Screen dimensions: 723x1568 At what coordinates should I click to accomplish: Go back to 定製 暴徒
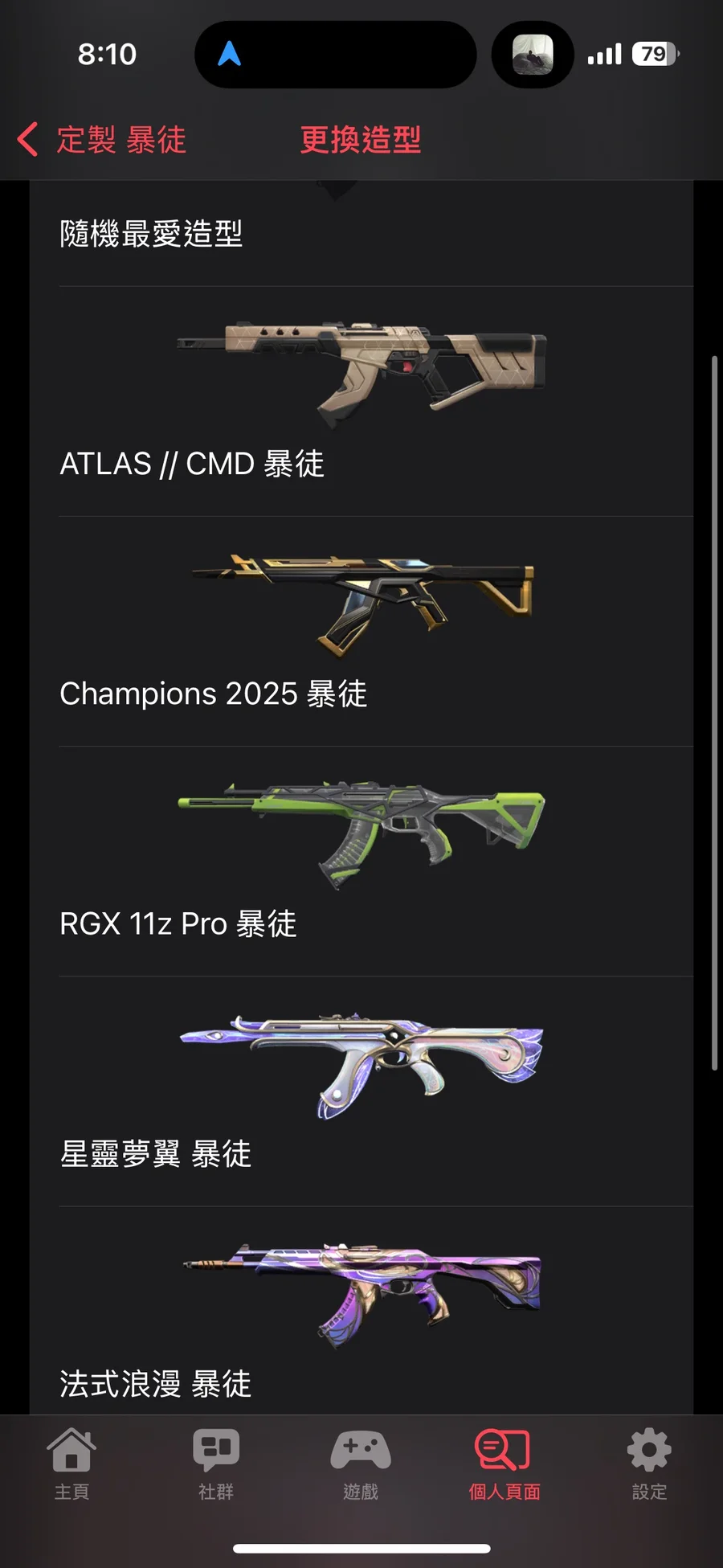click(103, 140)
